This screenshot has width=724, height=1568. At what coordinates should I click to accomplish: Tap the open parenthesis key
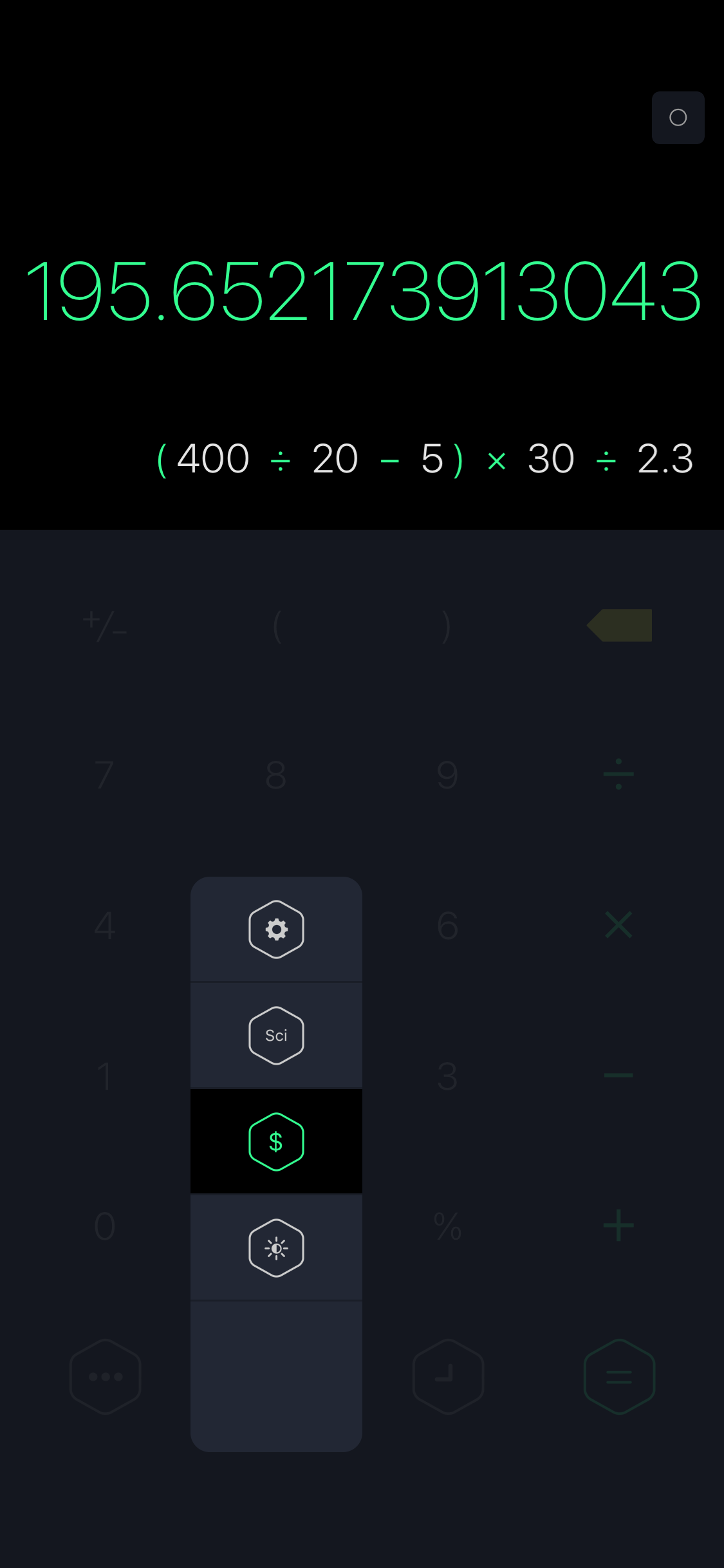(277, 626)
